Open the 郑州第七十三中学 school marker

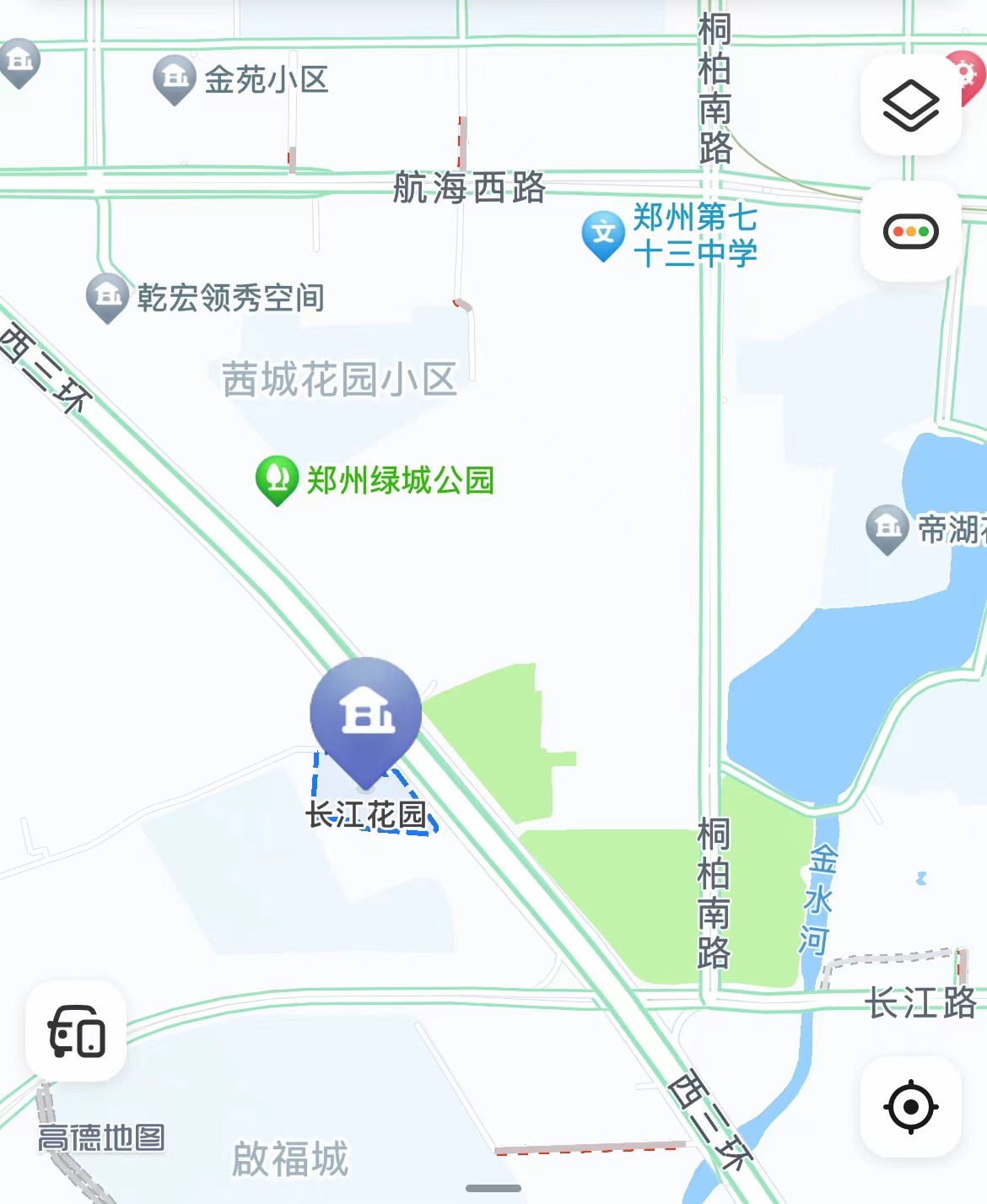coord(603,234)
